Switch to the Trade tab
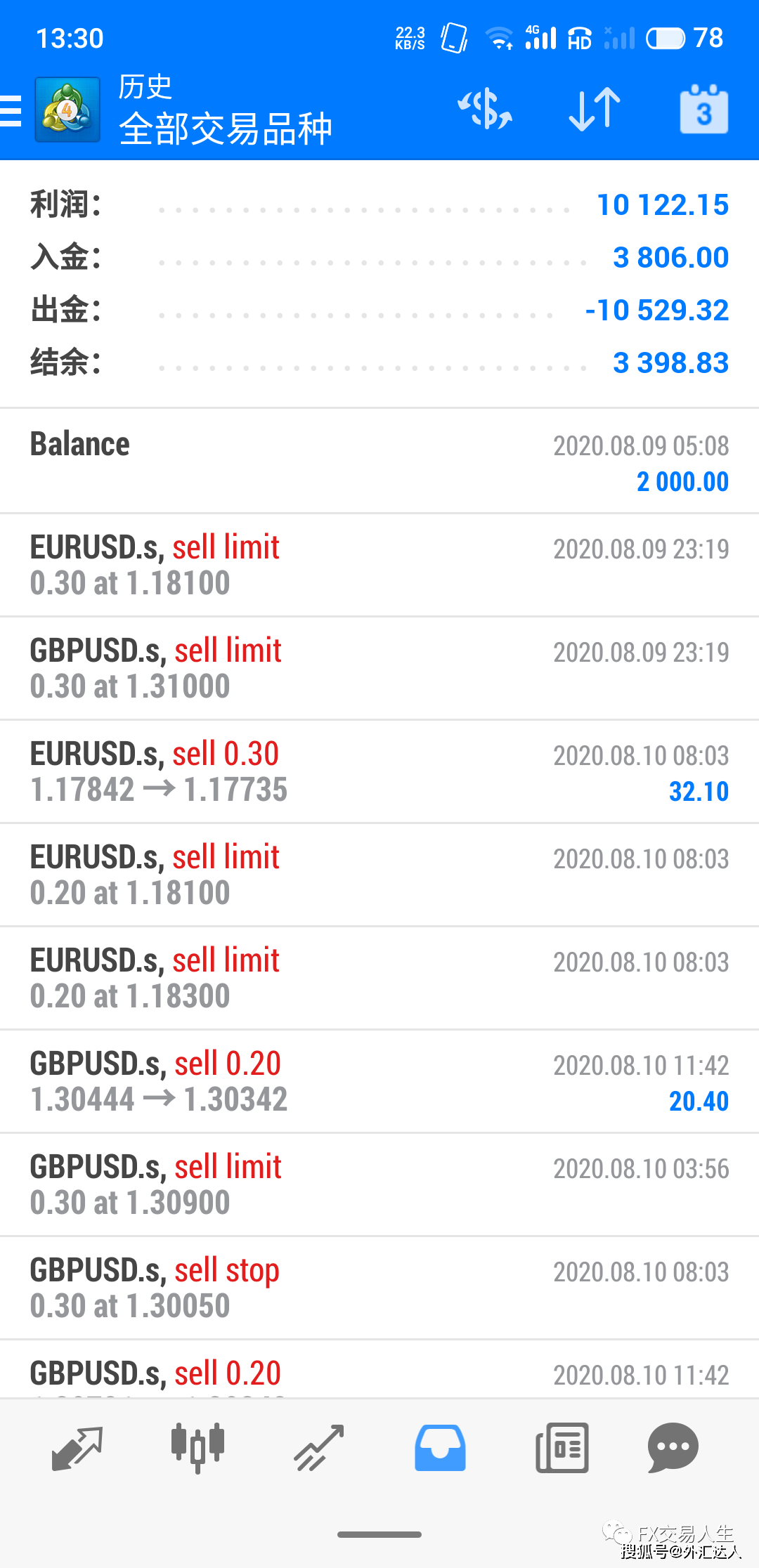 click(319, 1448)
